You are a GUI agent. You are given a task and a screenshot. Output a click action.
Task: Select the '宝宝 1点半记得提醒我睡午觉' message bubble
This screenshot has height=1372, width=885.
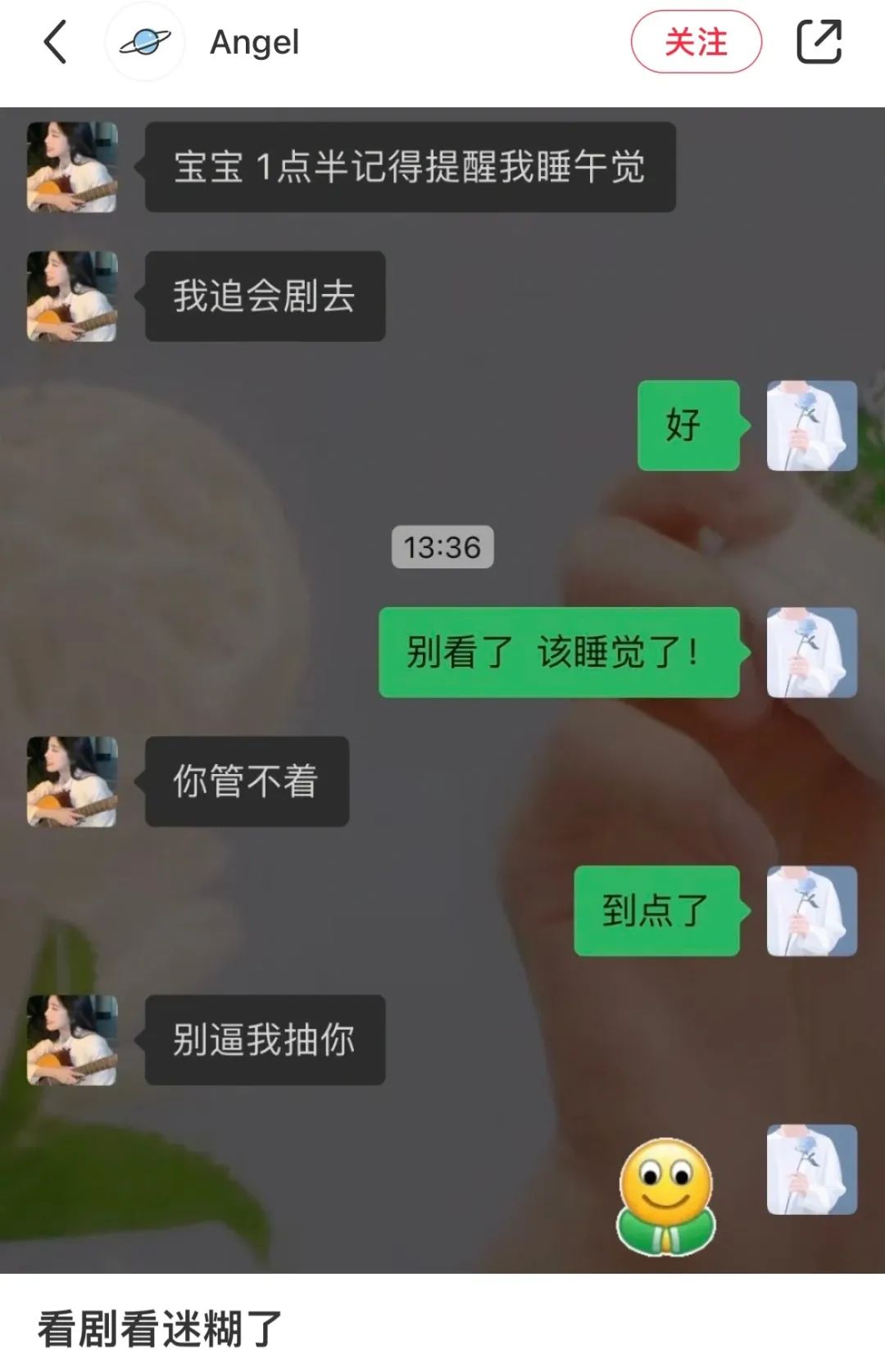(x=410, y=165)
